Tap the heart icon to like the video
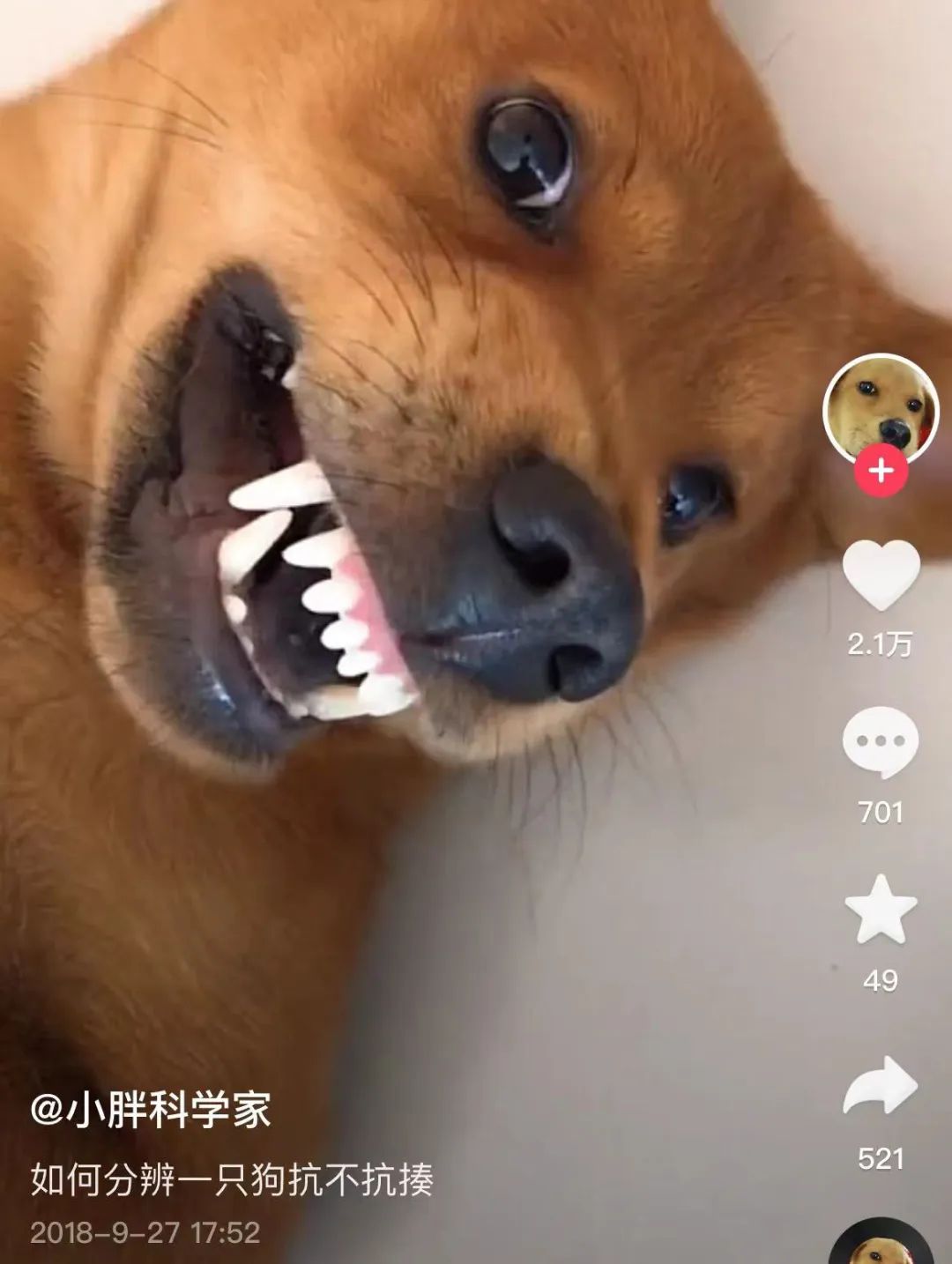952x1264 pixels. (880, 574)
